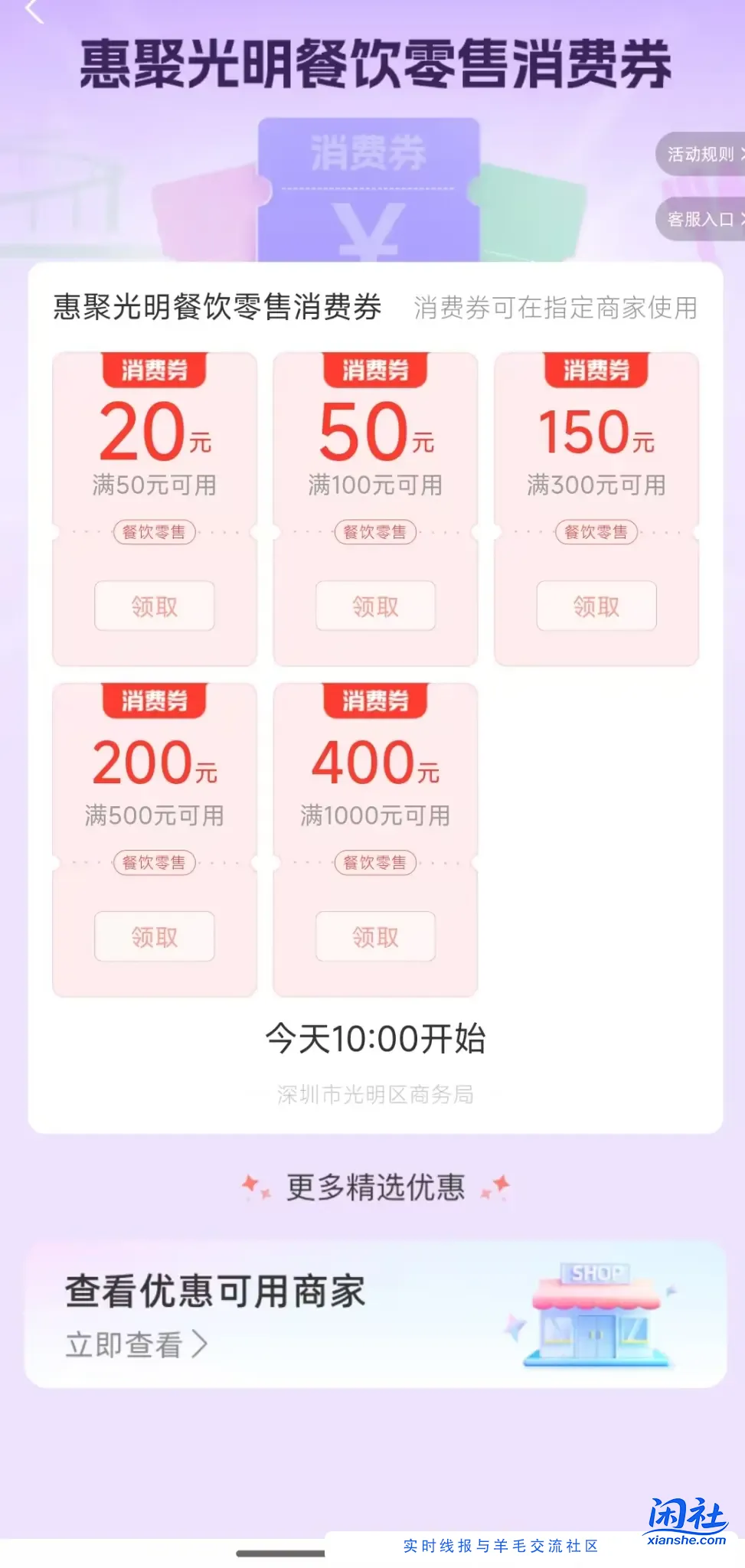Claim the 20元 coupon with 领取

154,606
